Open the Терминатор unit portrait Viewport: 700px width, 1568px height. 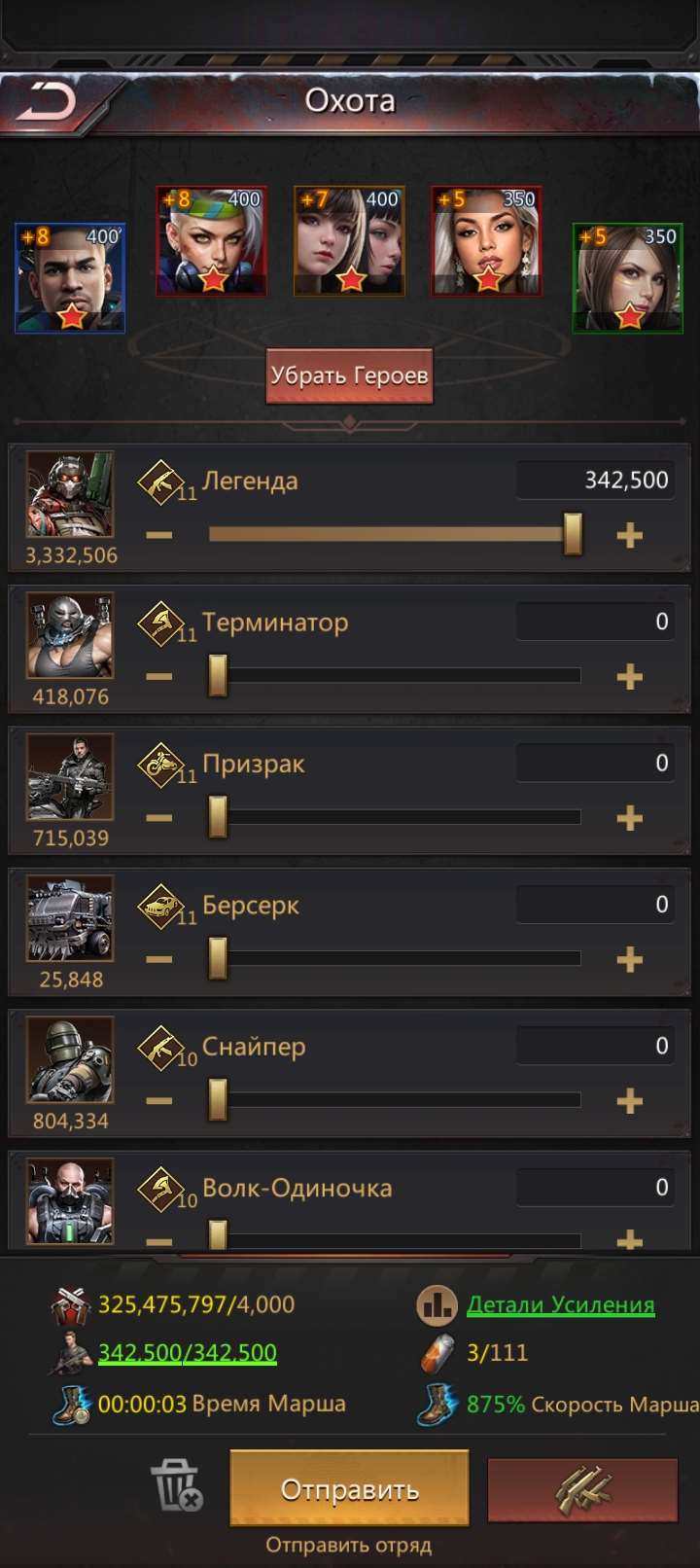click(x=70, y=635)
